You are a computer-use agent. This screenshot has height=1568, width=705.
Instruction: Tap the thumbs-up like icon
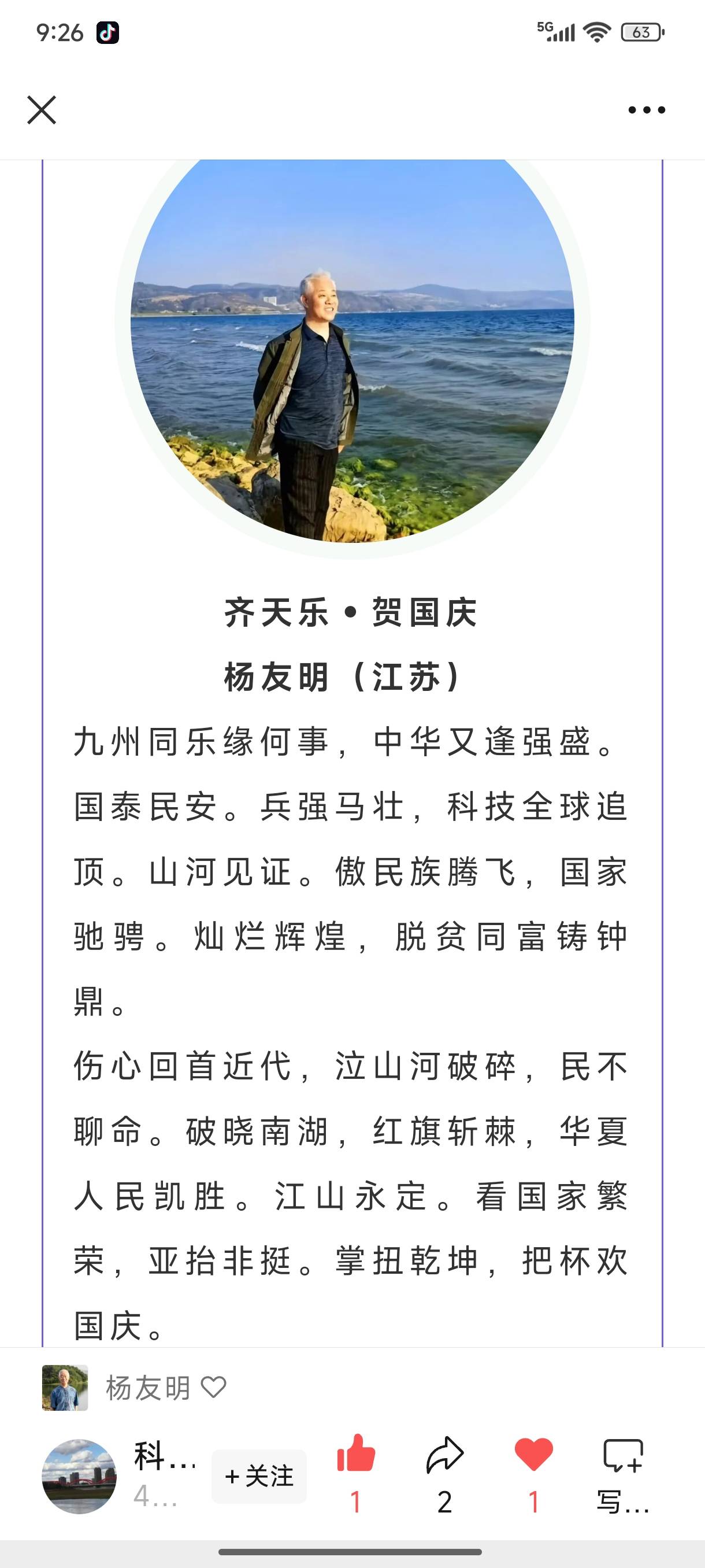pyautogui.click(x=356, y=1455)
